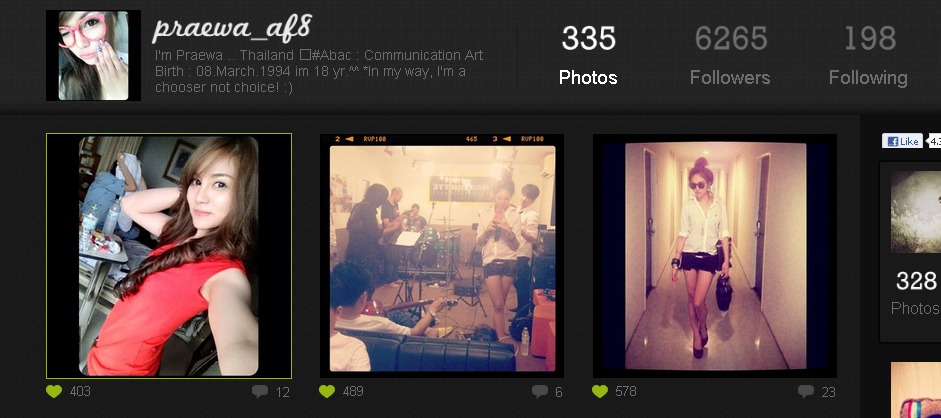Like the photo showing 578 likes

point(600,391)
